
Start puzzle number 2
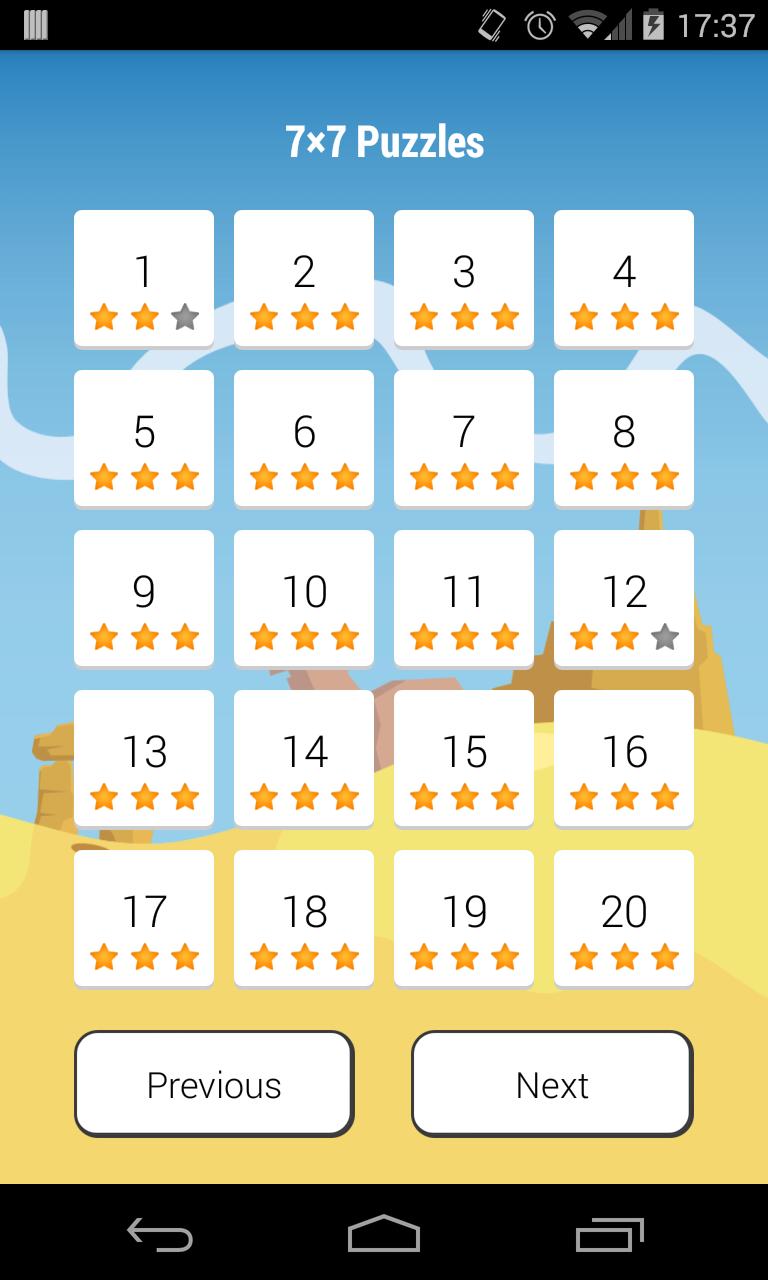coord(304,278)
